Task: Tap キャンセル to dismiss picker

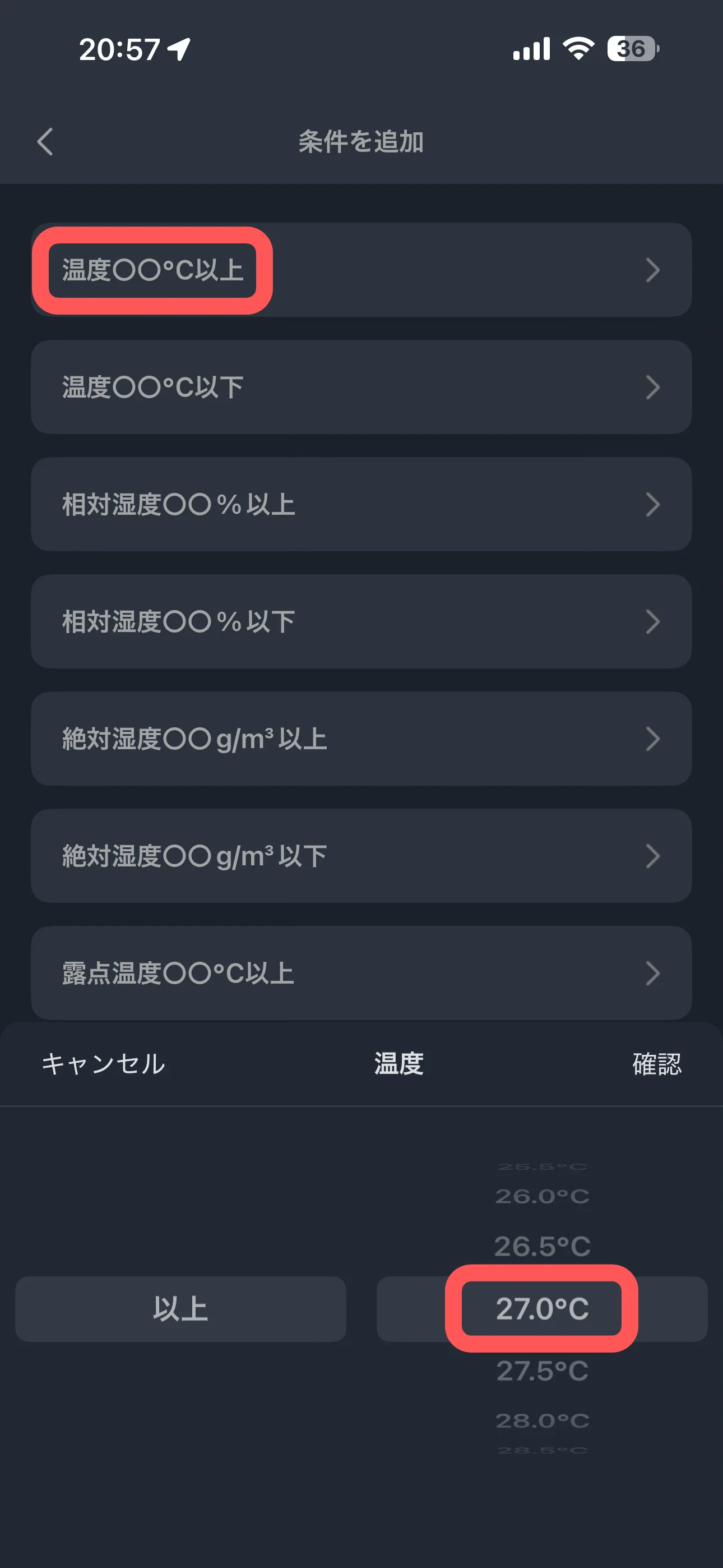Action: point(104,1064)
